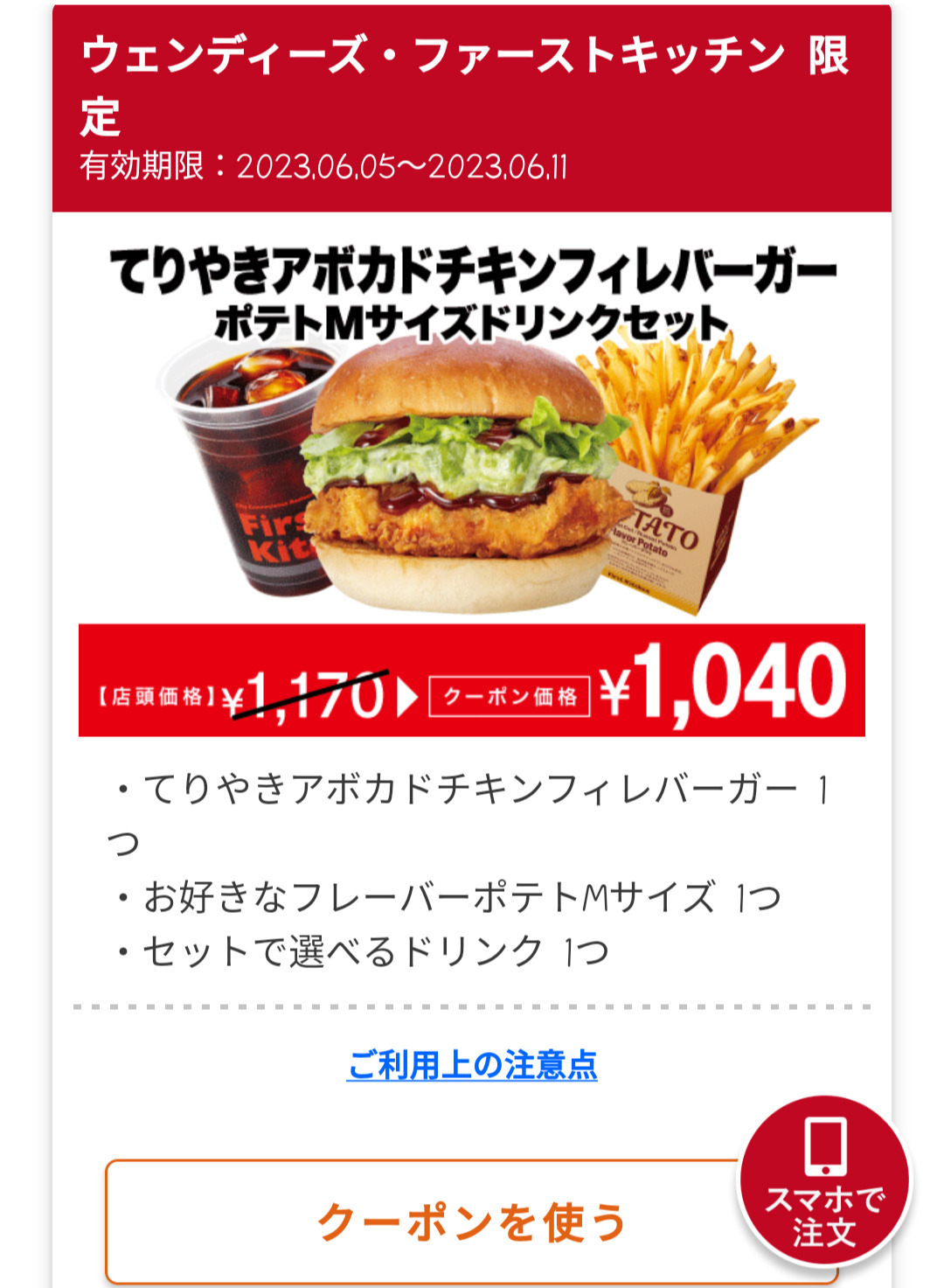944x1288 pixels.
Task: Open スマホで注文 mobile ordering
Action: [824, 1180]
